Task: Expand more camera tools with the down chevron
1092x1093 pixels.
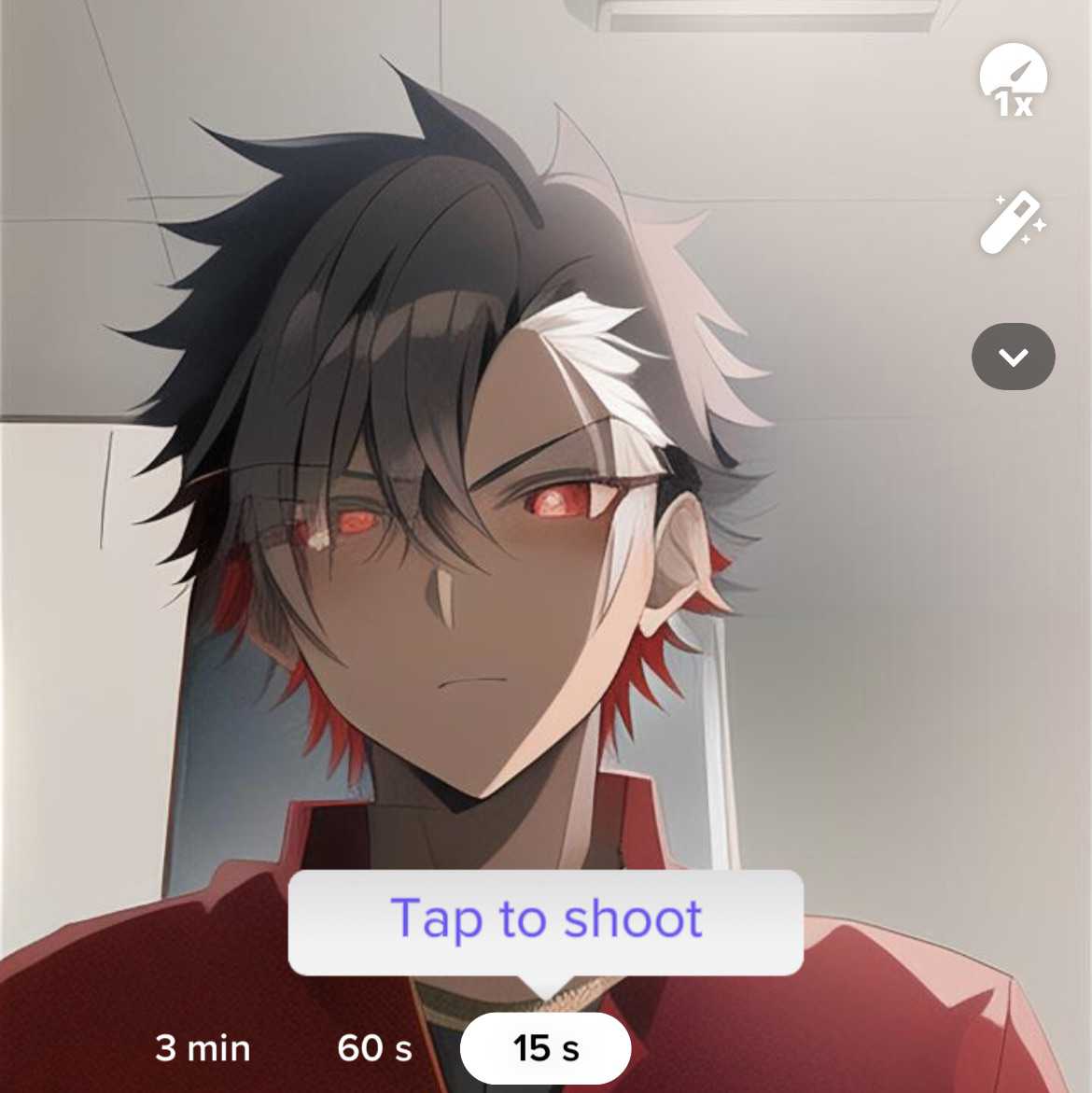Action: tap(1013, 357)
